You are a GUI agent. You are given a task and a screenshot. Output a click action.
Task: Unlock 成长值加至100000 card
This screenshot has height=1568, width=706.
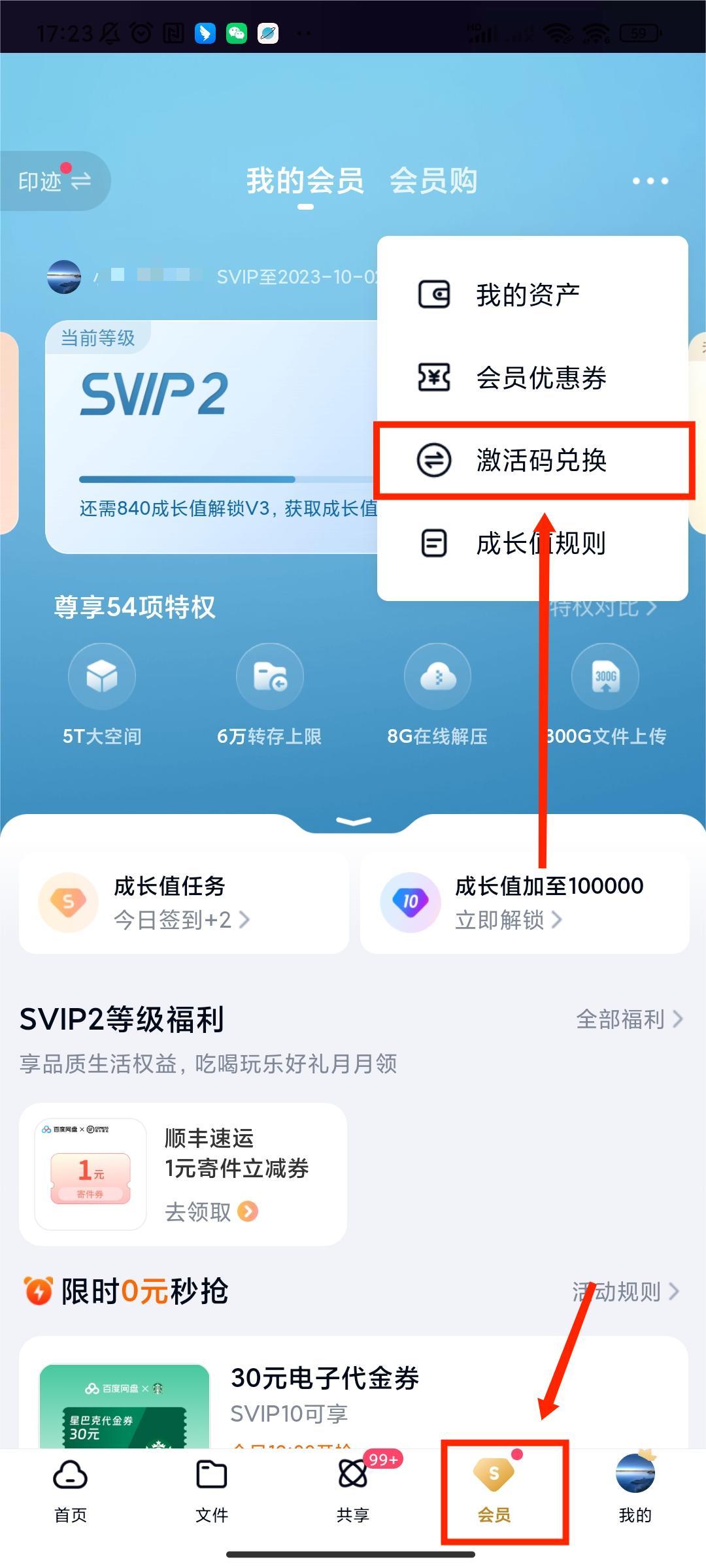click(x=524, y=902)
